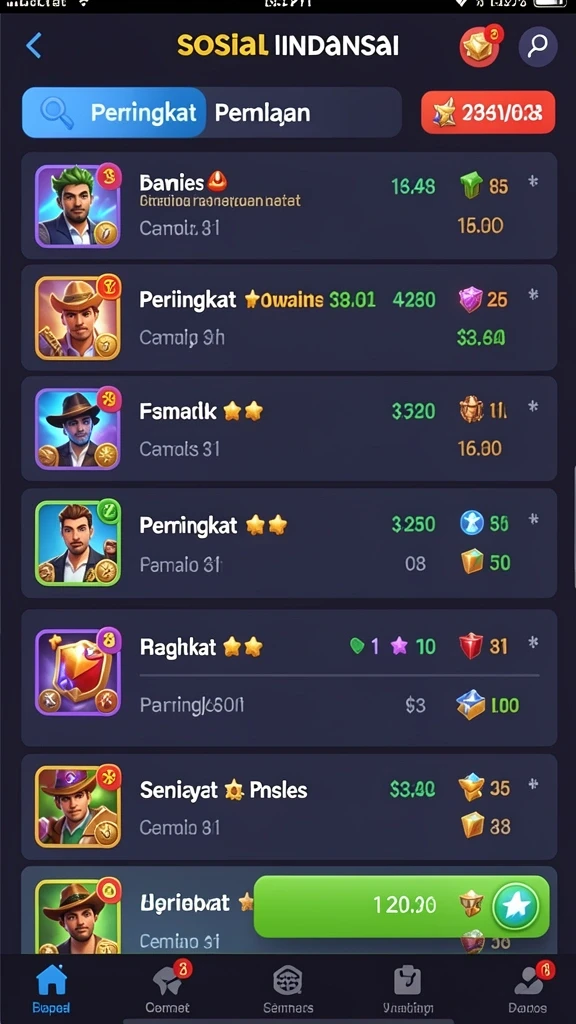Tap the red star points button
This screenshot has width=576, height=1024.
tap(488, 112)
